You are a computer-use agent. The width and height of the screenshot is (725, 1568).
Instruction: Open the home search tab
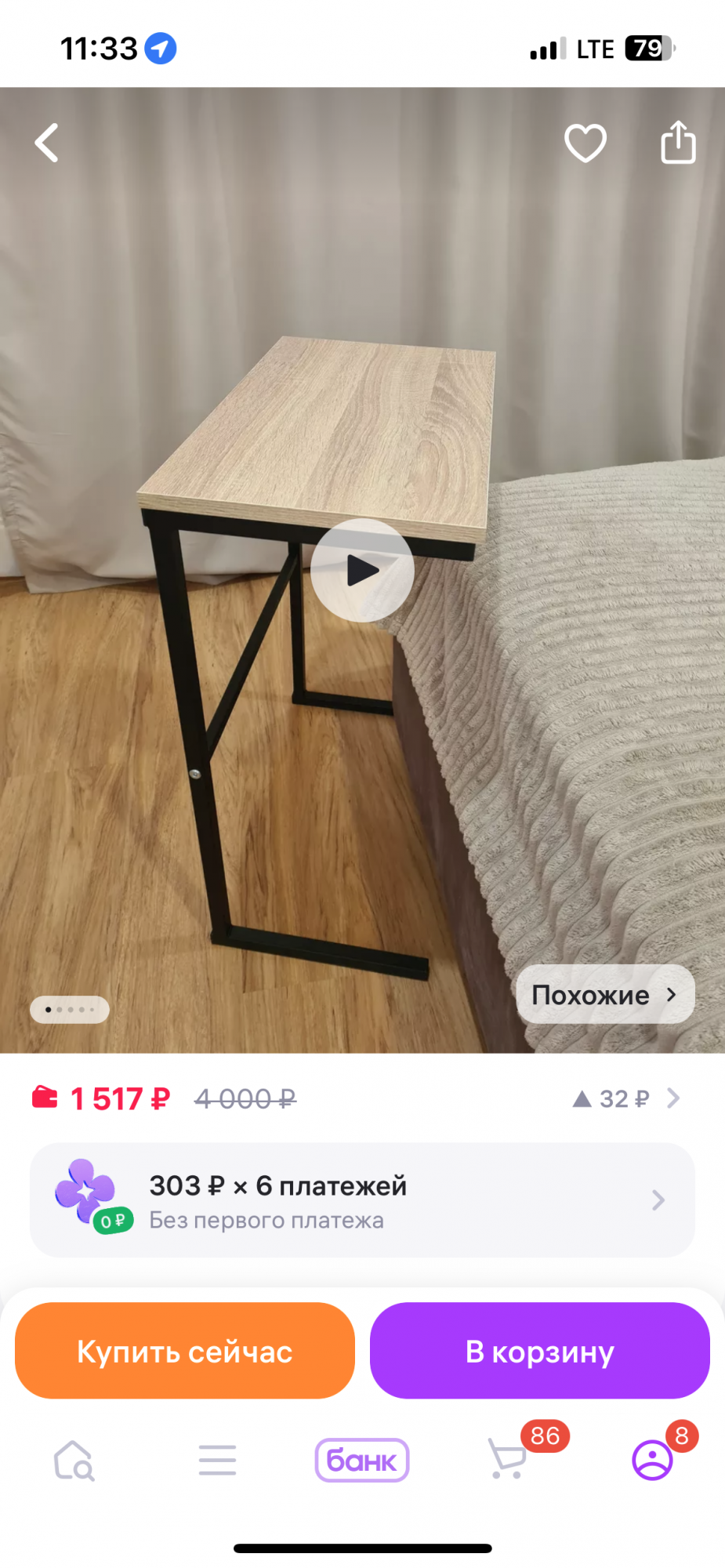coord(74,1461)
